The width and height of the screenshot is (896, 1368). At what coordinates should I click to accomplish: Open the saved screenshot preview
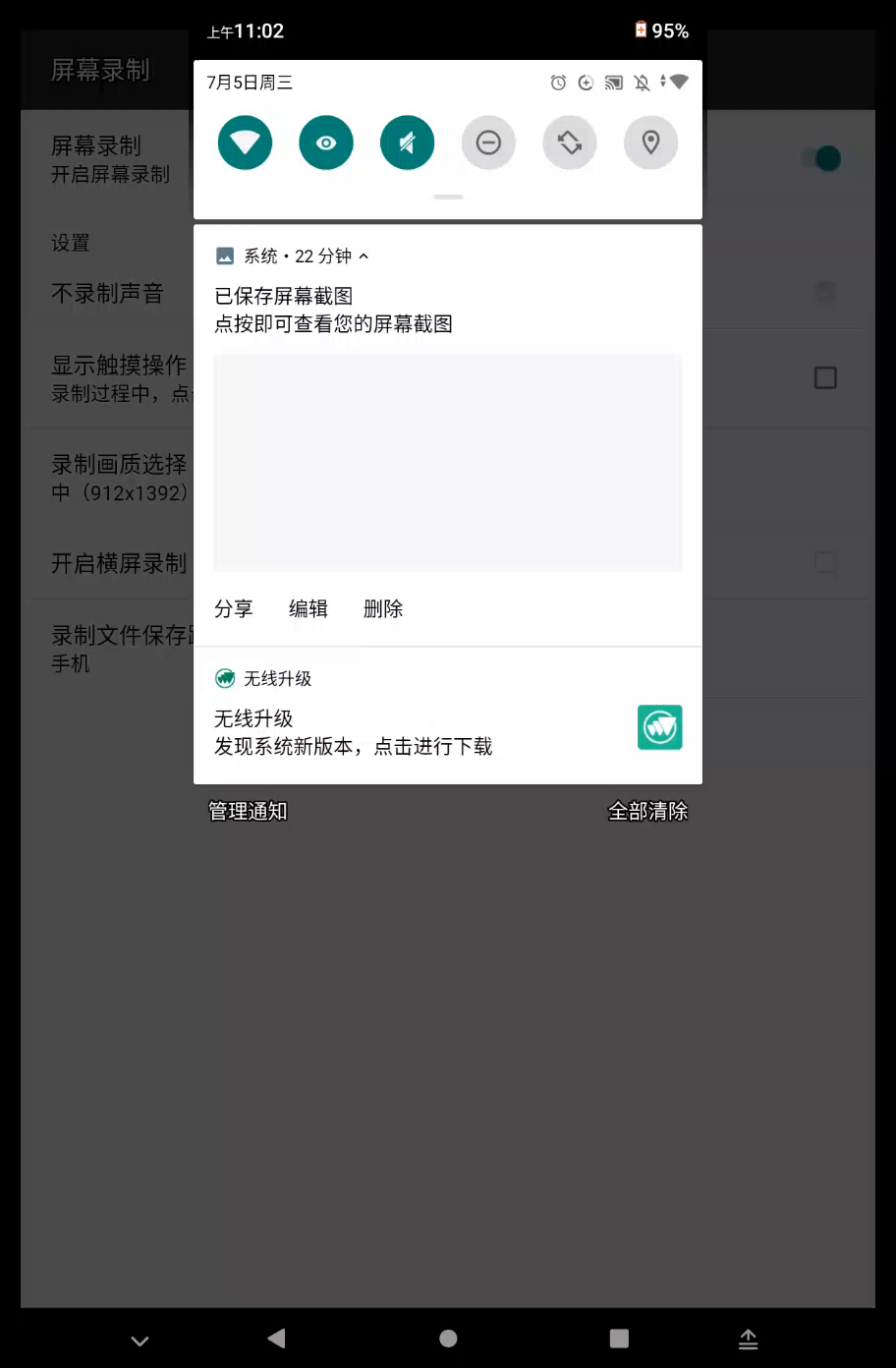[x=448, y=462]
